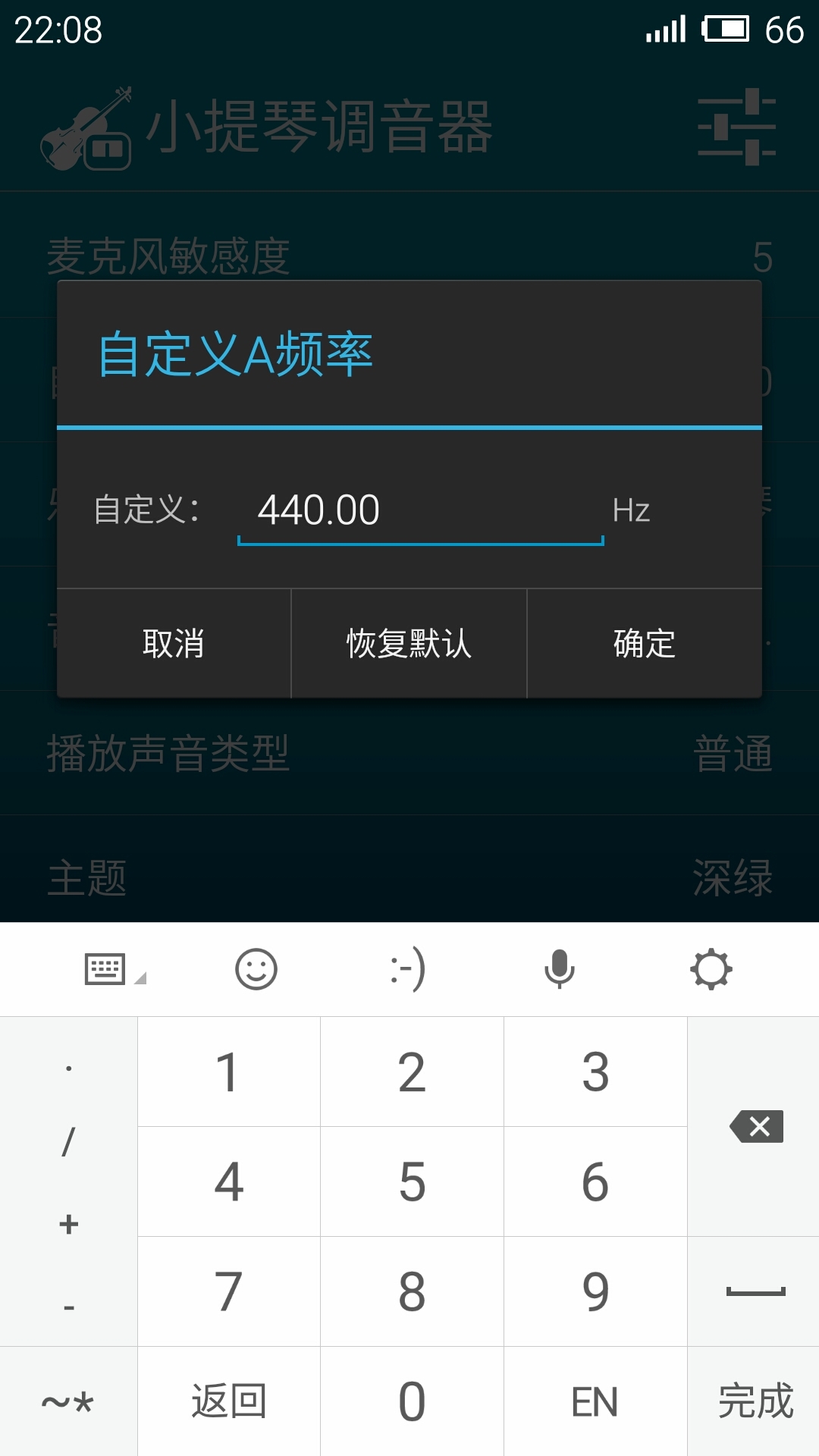819x1456 pixels.
Task: Start voice input with the microphone icon
Action: [x=560, y=969]
